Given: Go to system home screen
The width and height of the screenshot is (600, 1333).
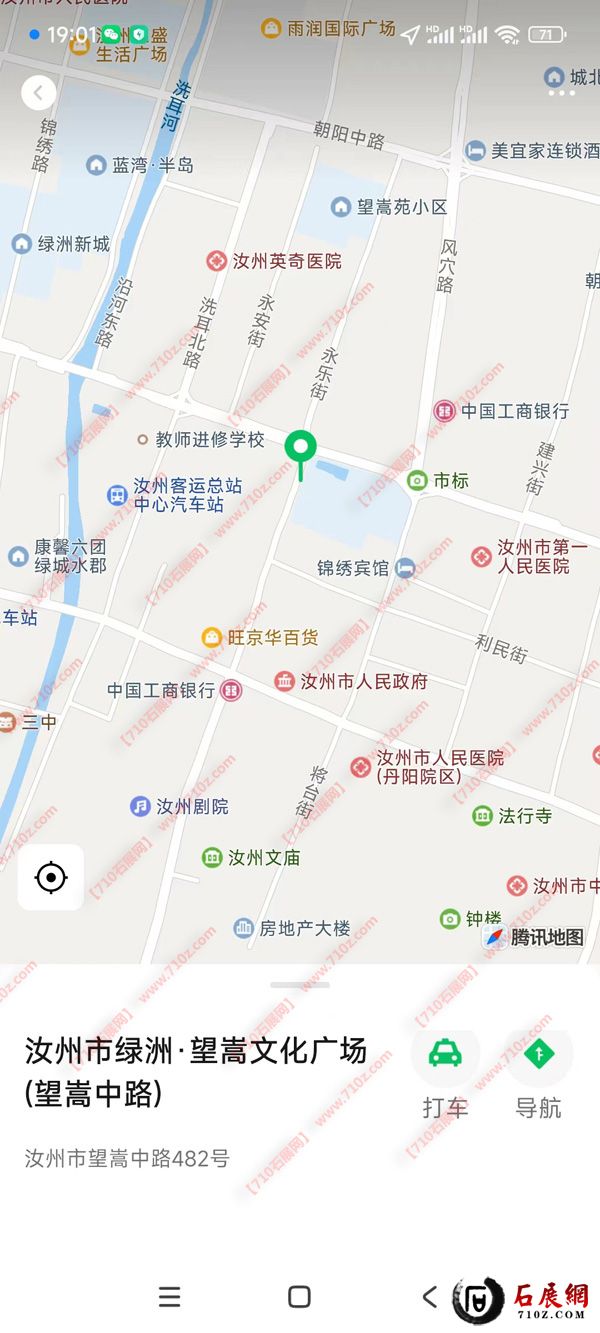Looking at the screenshot, I should tap(299, 1297).
